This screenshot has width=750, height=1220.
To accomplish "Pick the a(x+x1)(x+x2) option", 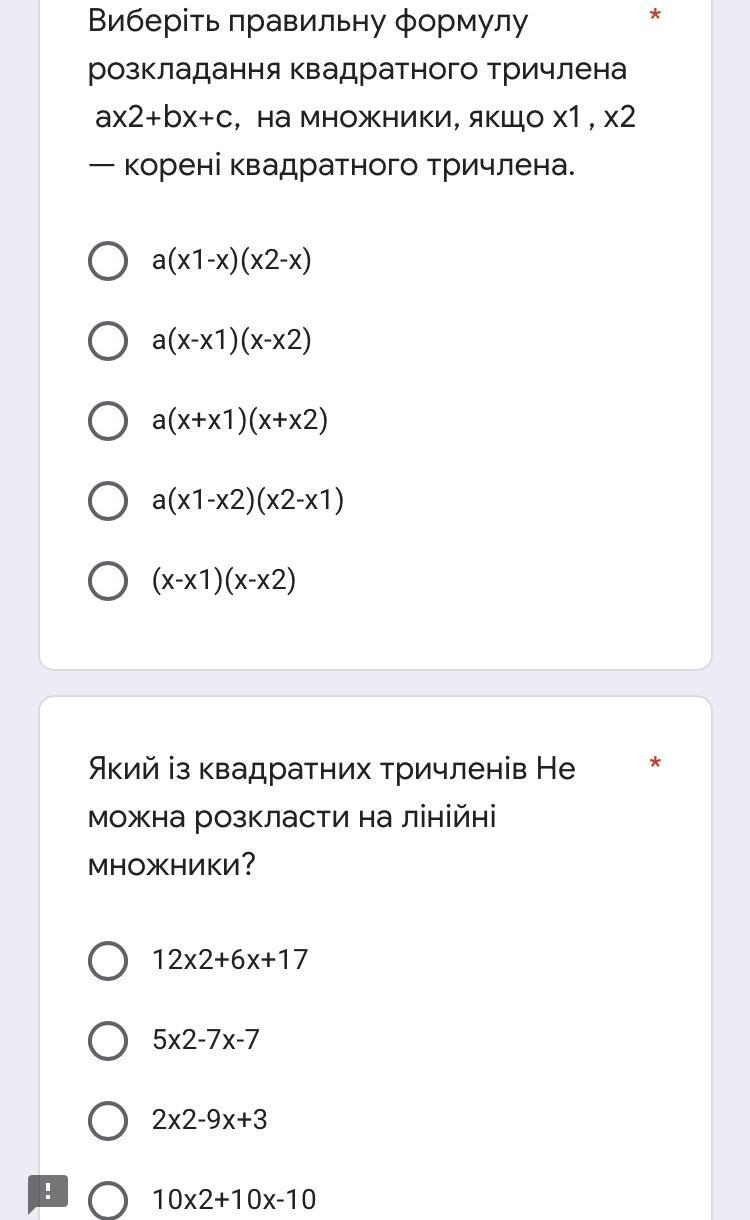I will [108, 421].
